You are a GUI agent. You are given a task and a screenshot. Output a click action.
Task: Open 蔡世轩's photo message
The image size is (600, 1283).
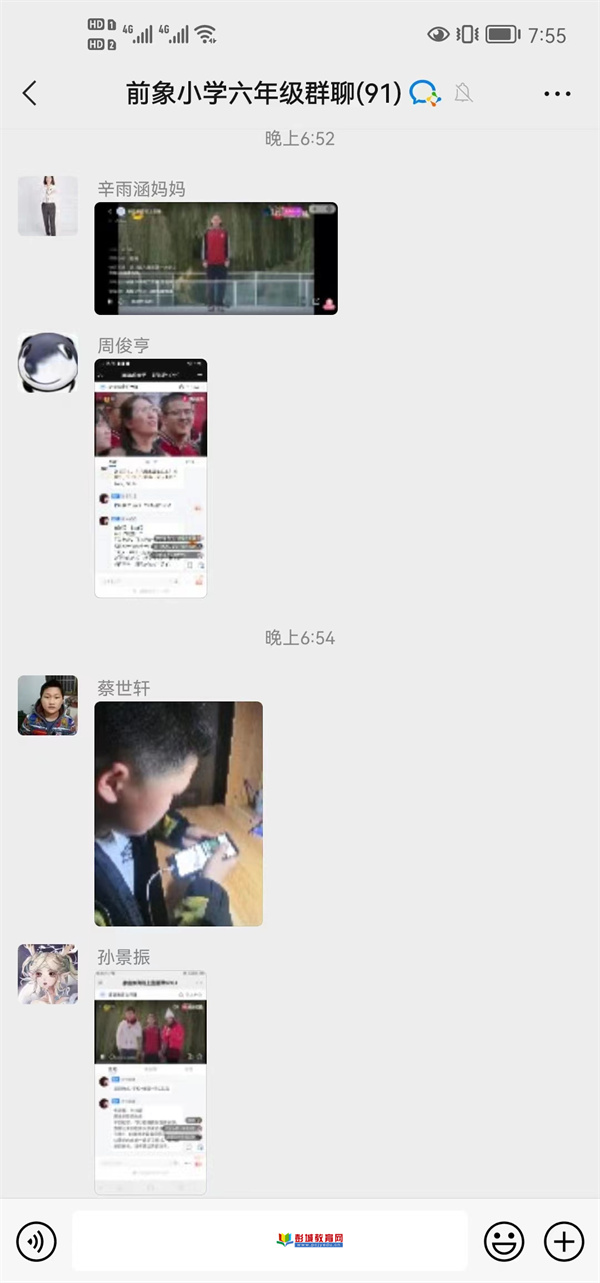[x=179, y=813]
